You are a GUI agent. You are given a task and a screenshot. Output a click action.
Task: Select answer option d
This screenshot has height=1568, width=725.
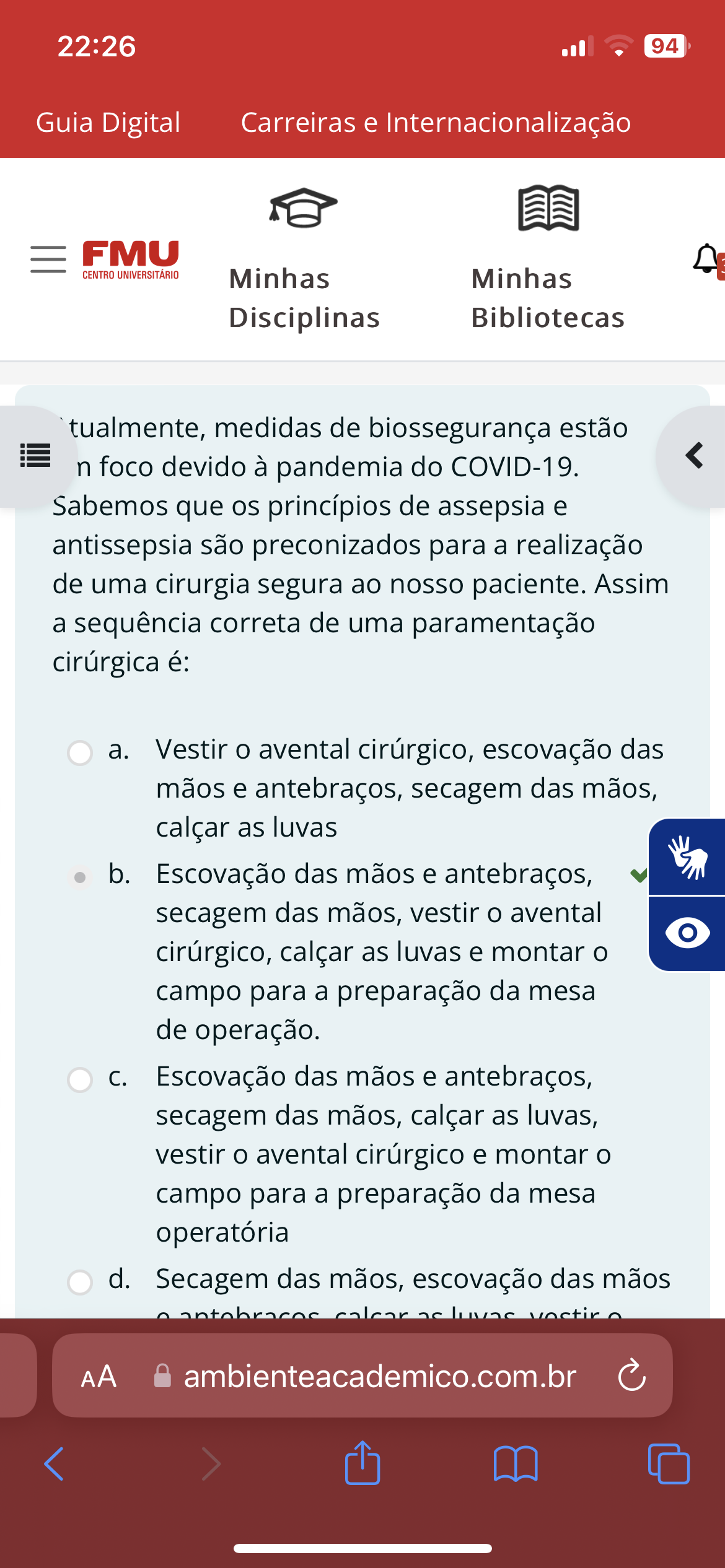click(80, 1281)
